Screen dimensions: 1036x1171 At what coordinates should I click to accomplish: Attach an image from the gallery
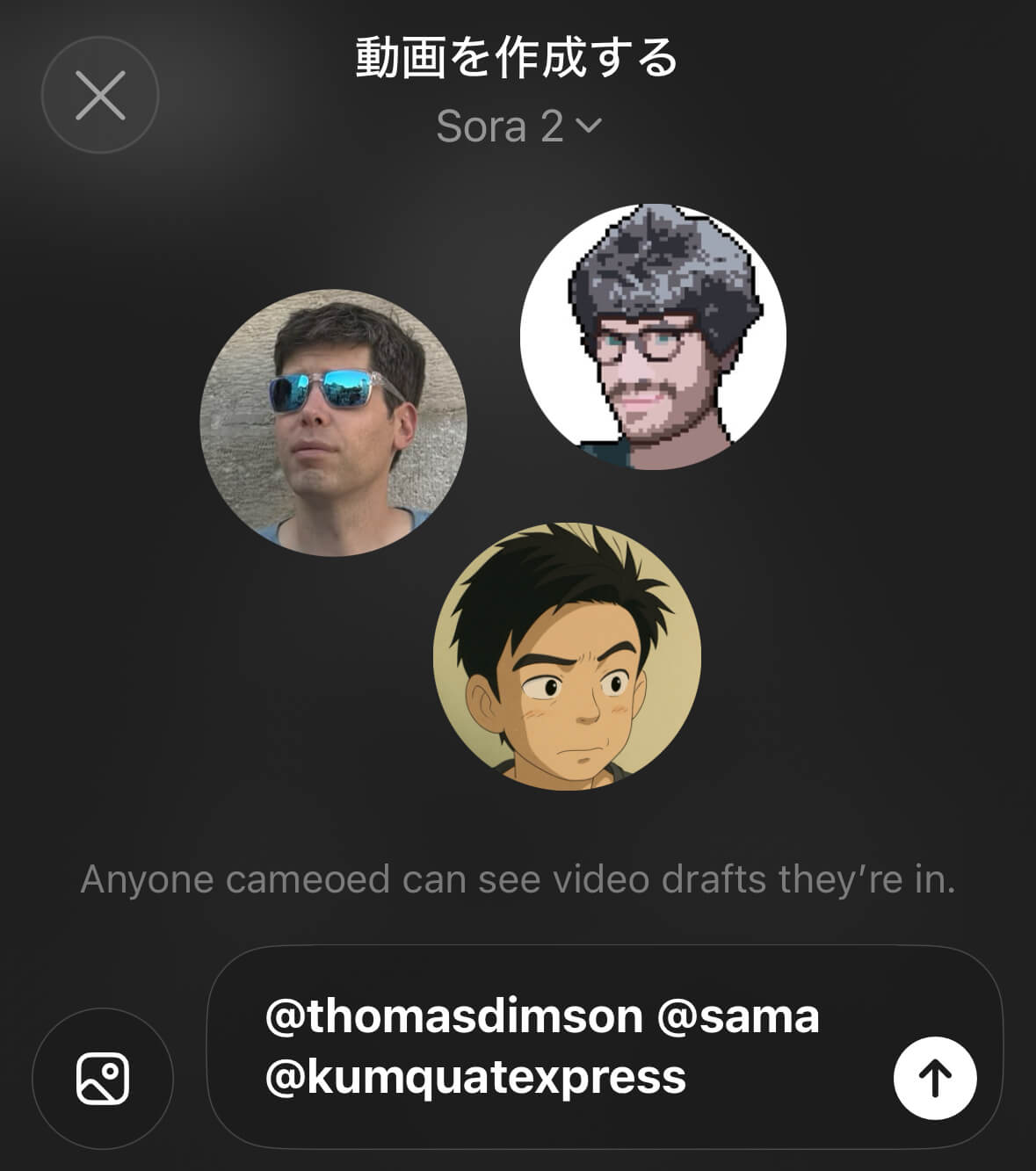[x=103, y=1078]
